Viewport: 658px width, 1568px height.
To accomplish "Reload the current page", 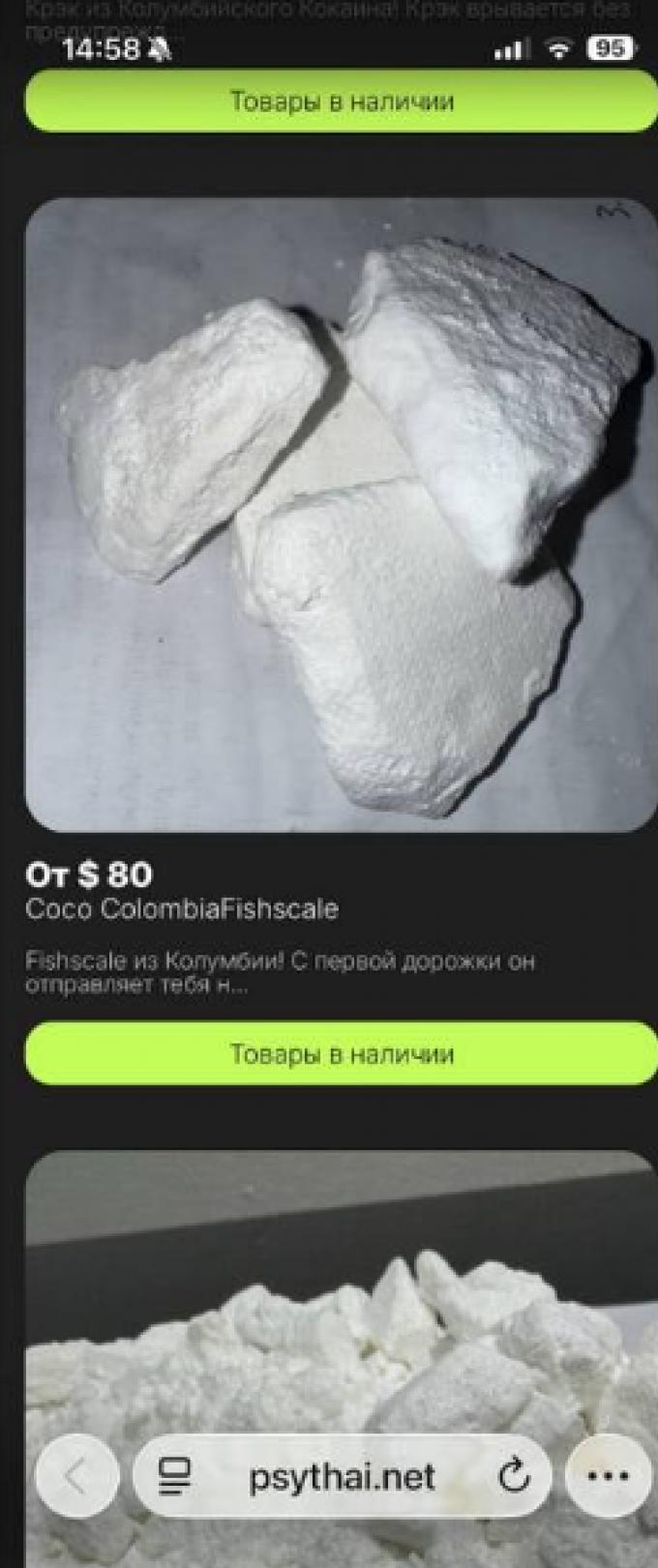I will (x=513, y=1476).
